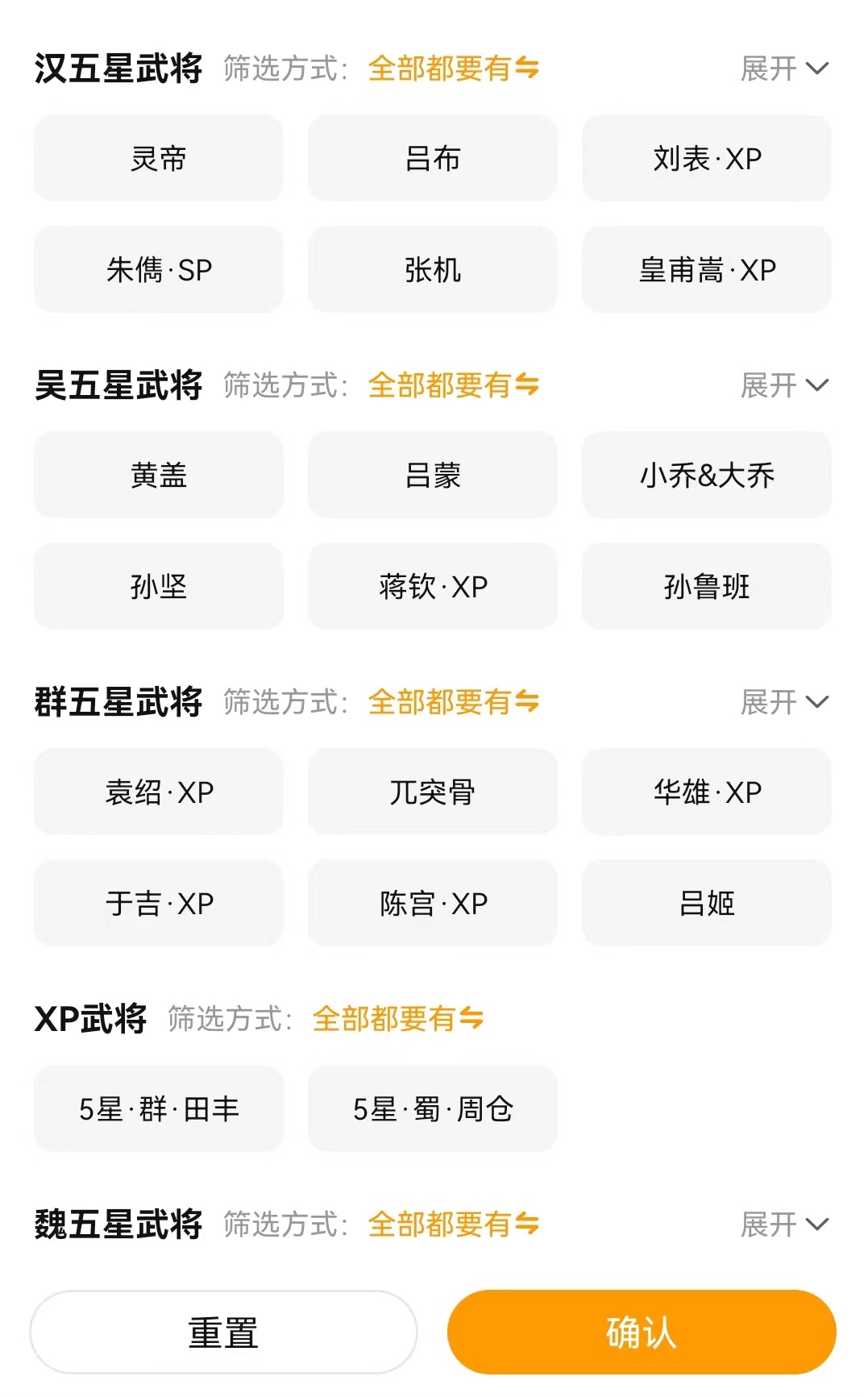Choose the 小乔&大乔 chip

pos(706,475)
